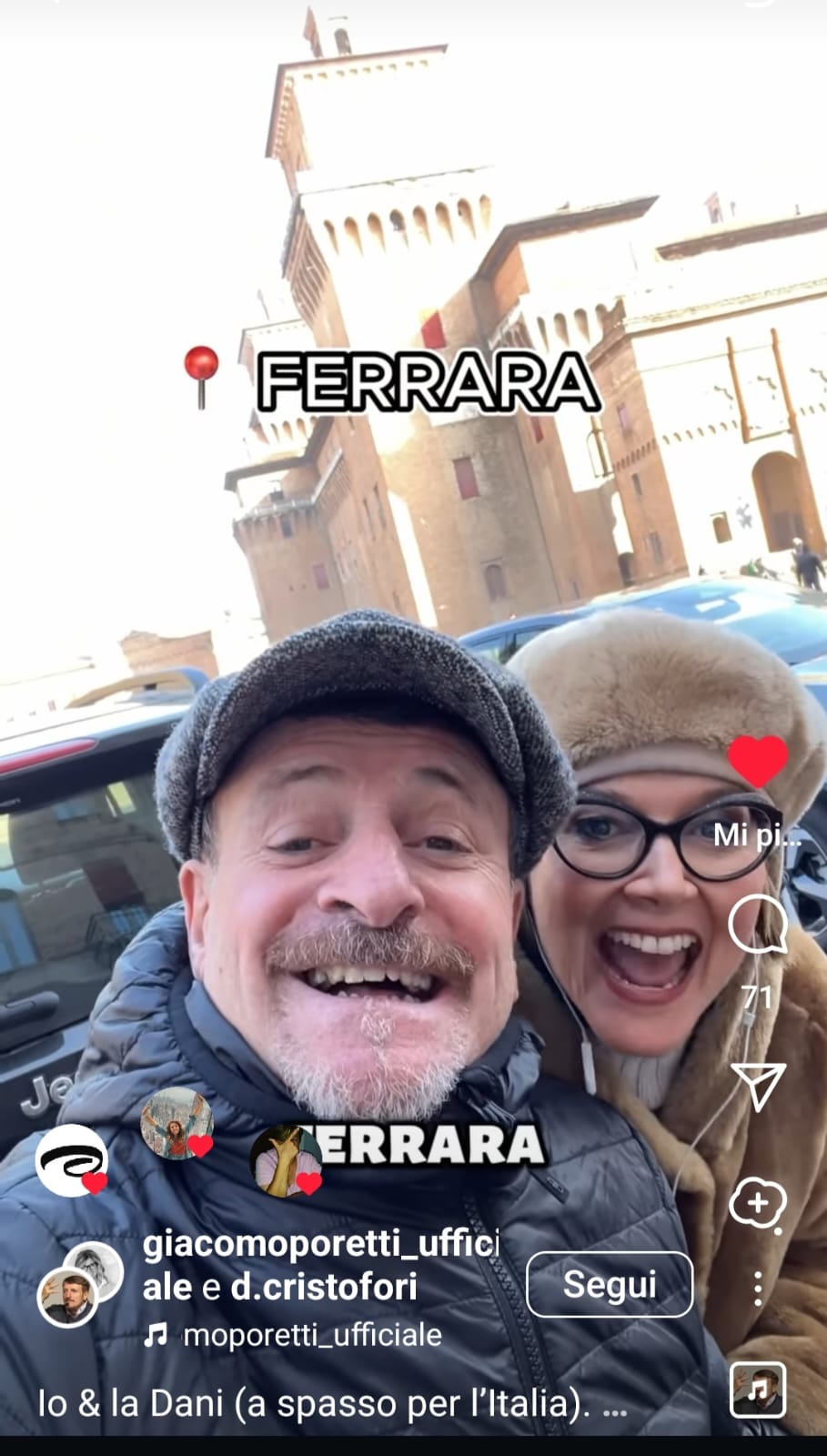This screenshot has width=827, height=1456.
Task: Tap the remix plus bubble icon
Action: coord(758,1205)
